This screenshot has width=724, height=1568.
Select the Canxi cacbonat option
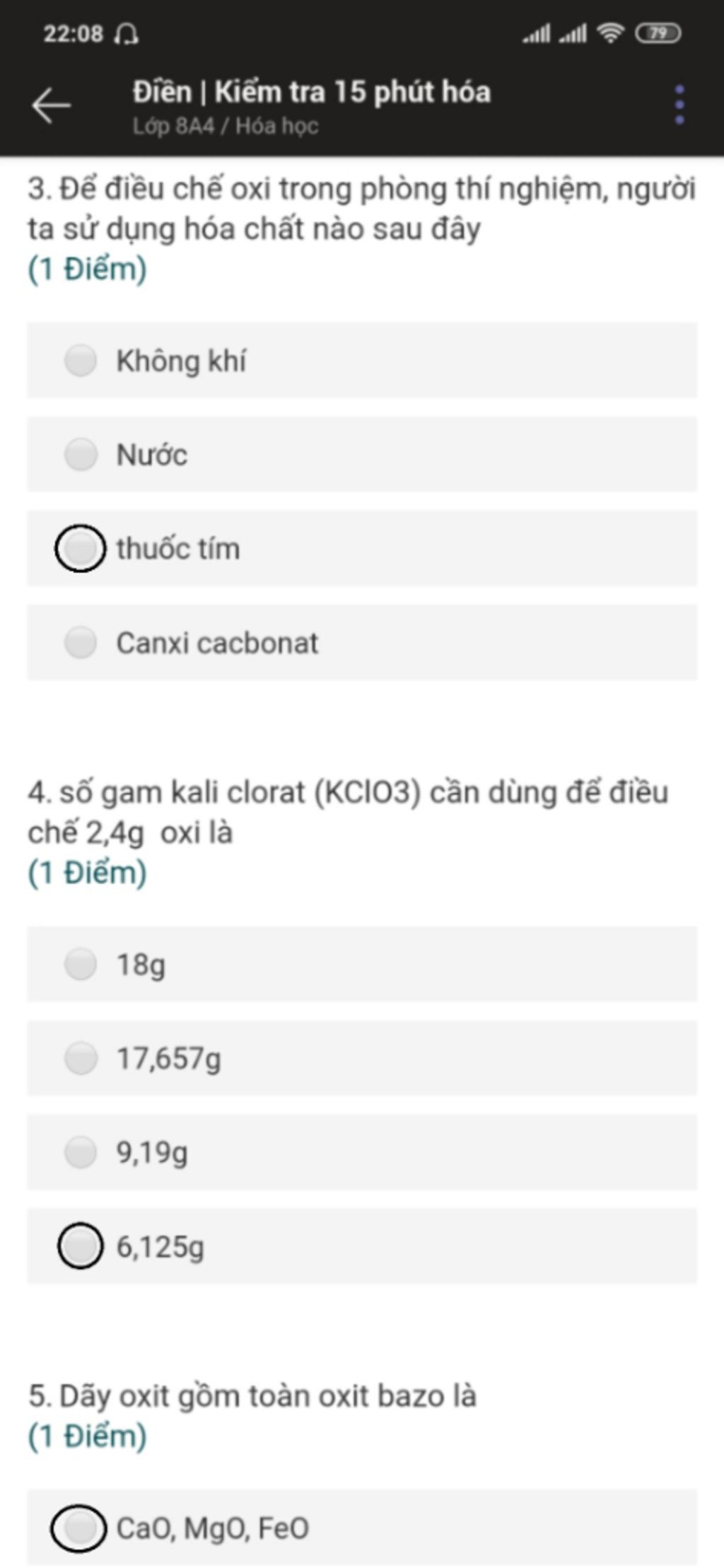[x=81, y=642]
